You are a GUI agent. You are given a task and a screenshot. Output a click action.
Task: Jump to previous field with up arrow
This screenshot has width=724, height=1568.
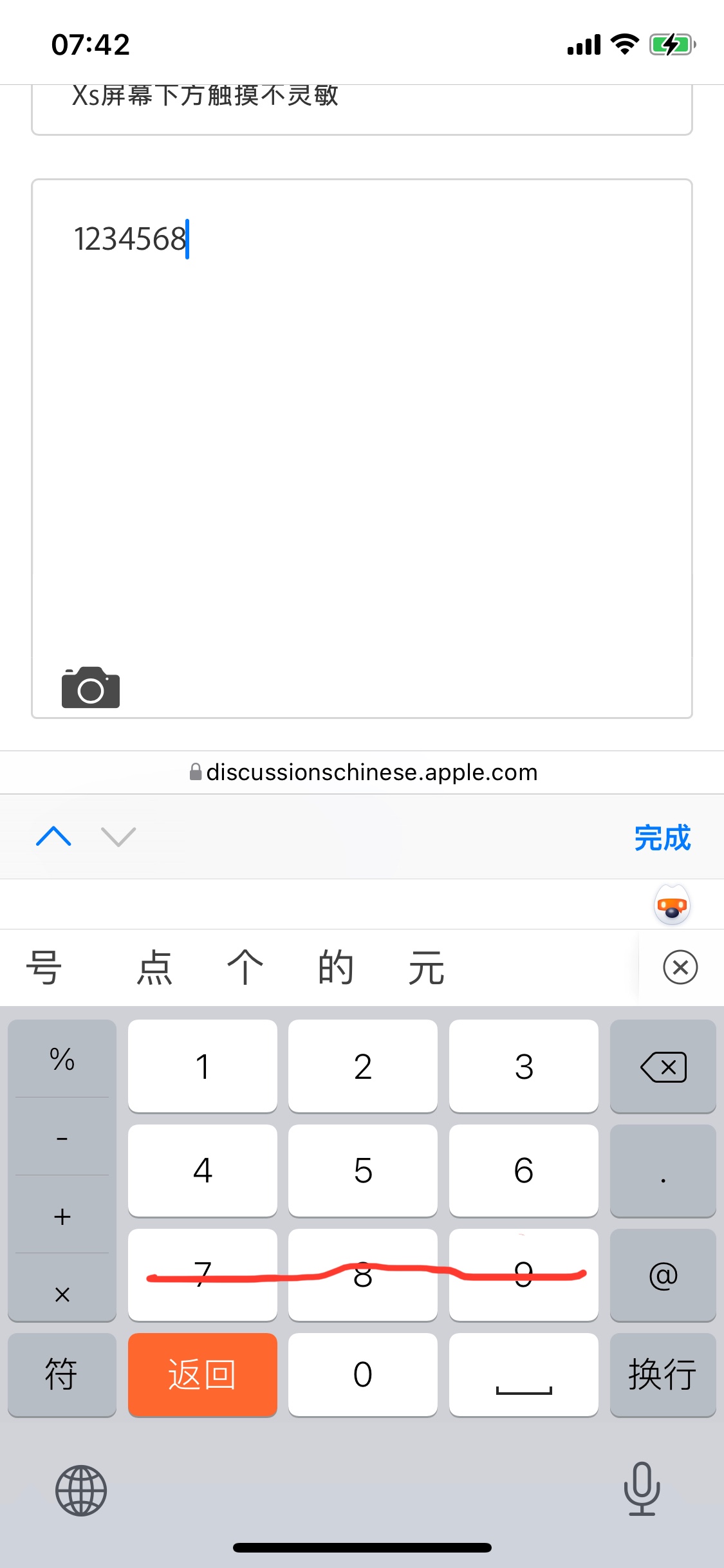pyautogui.click(x=54, y=837)
